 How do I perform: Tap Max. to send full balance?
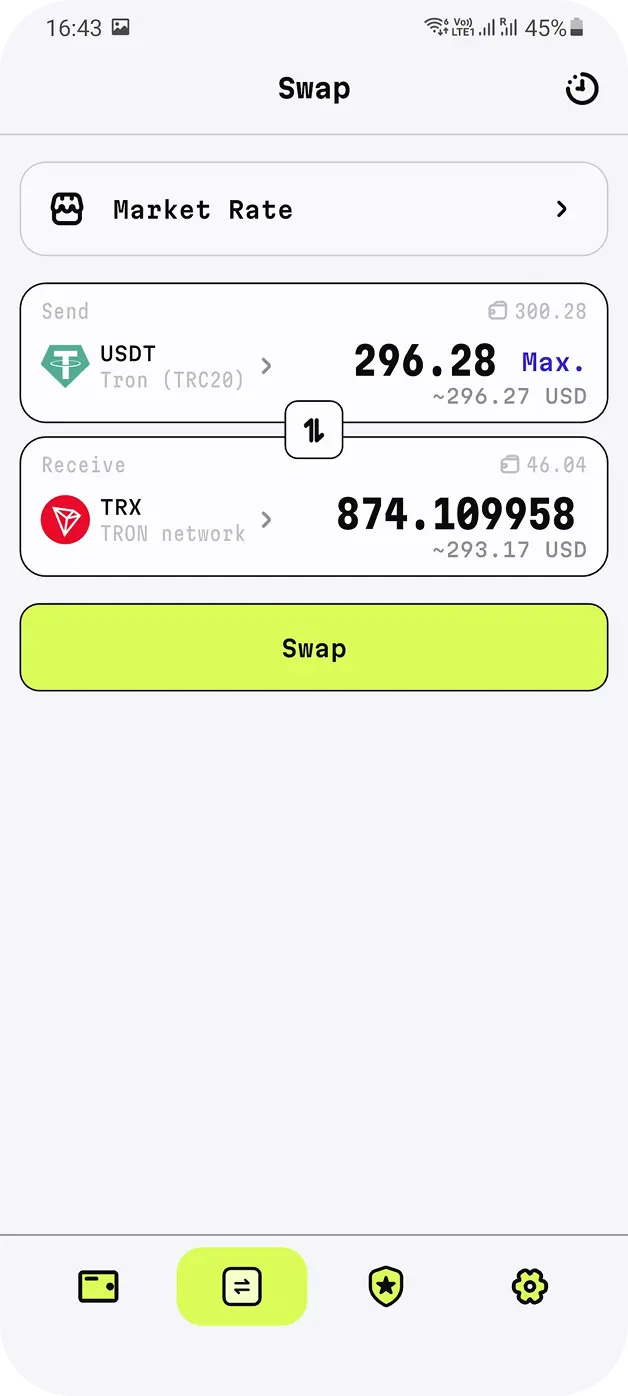pyautogui.click(x=553, y=362)
